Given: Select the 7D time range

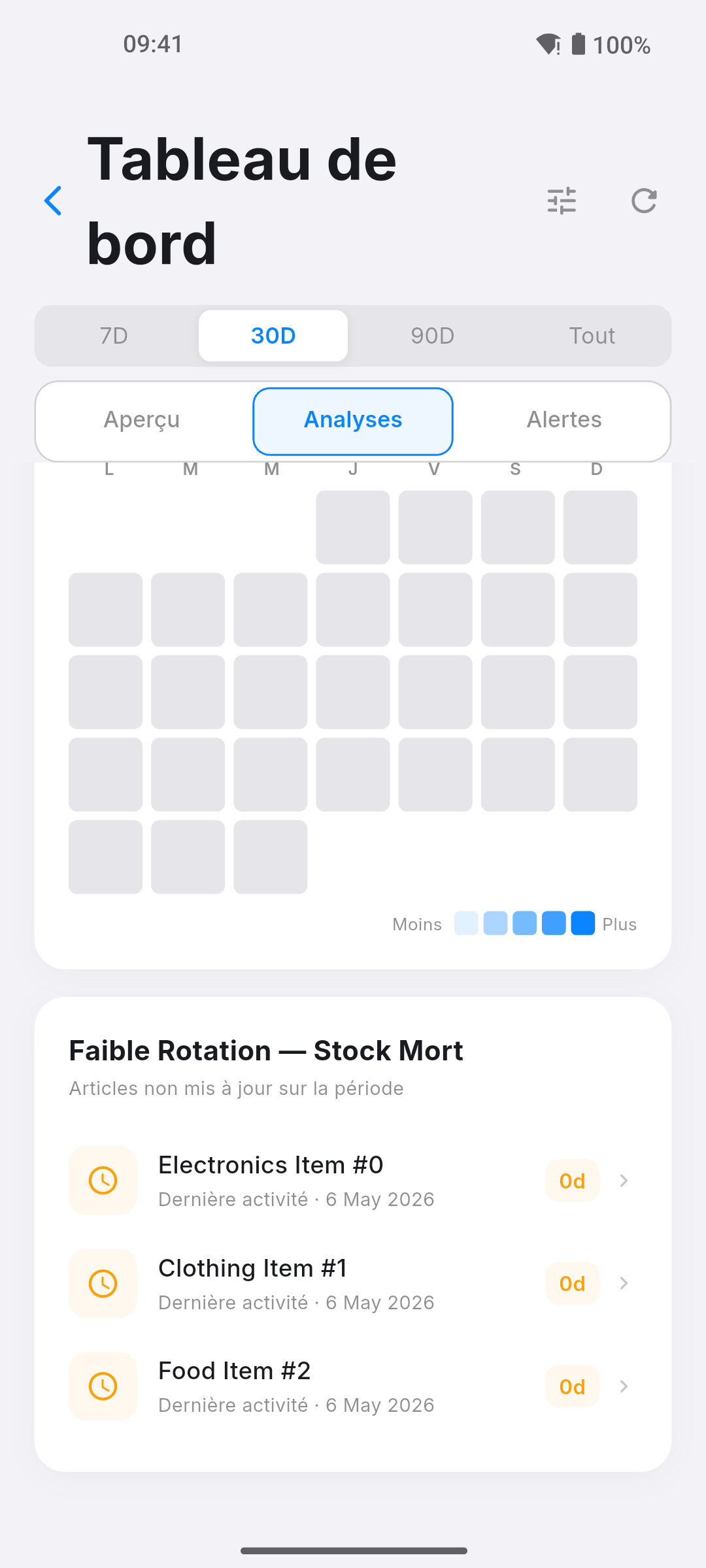Looking at the screenshot, I should click(114, 336).
